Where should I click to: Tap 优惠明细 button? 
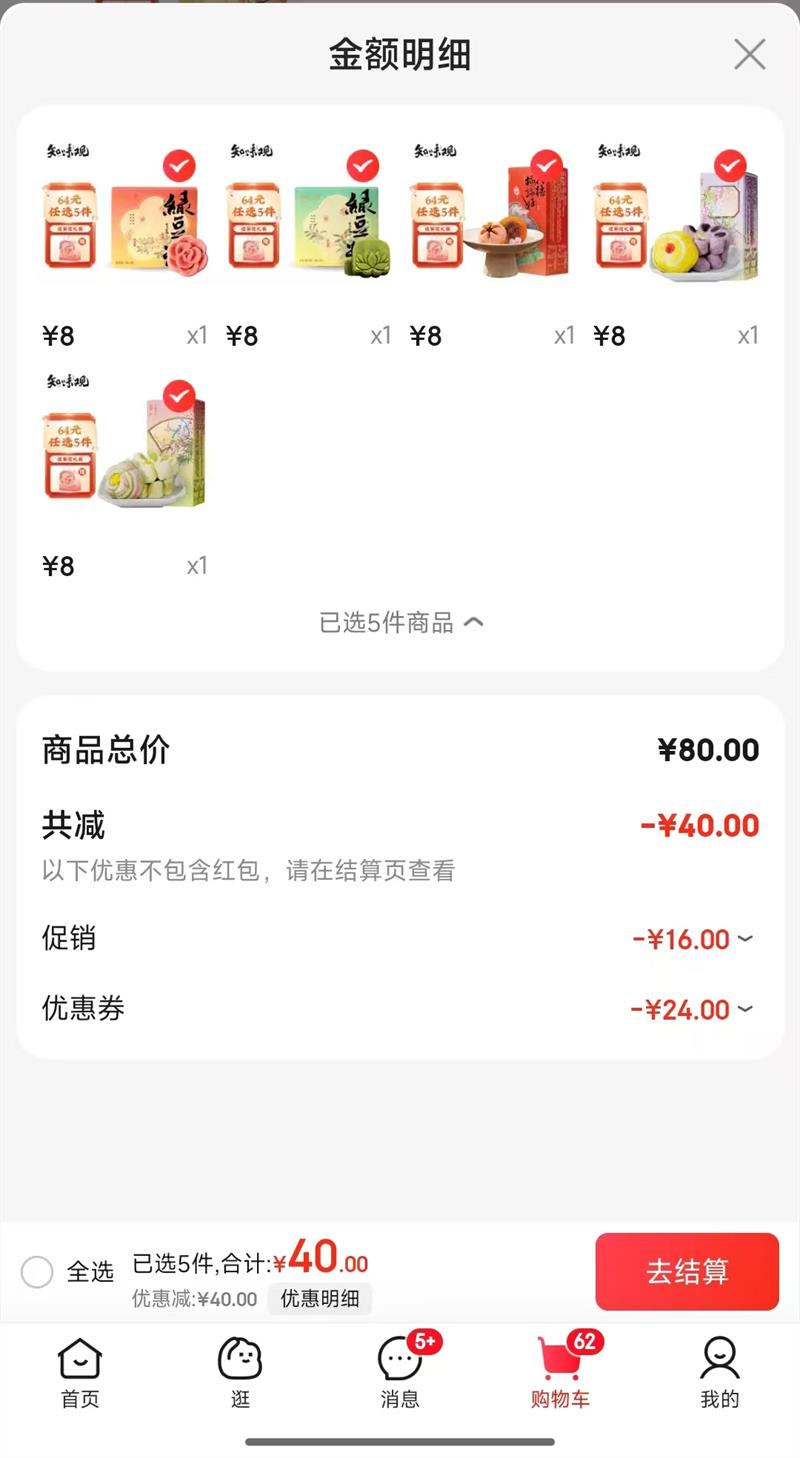pos(319,1299)
